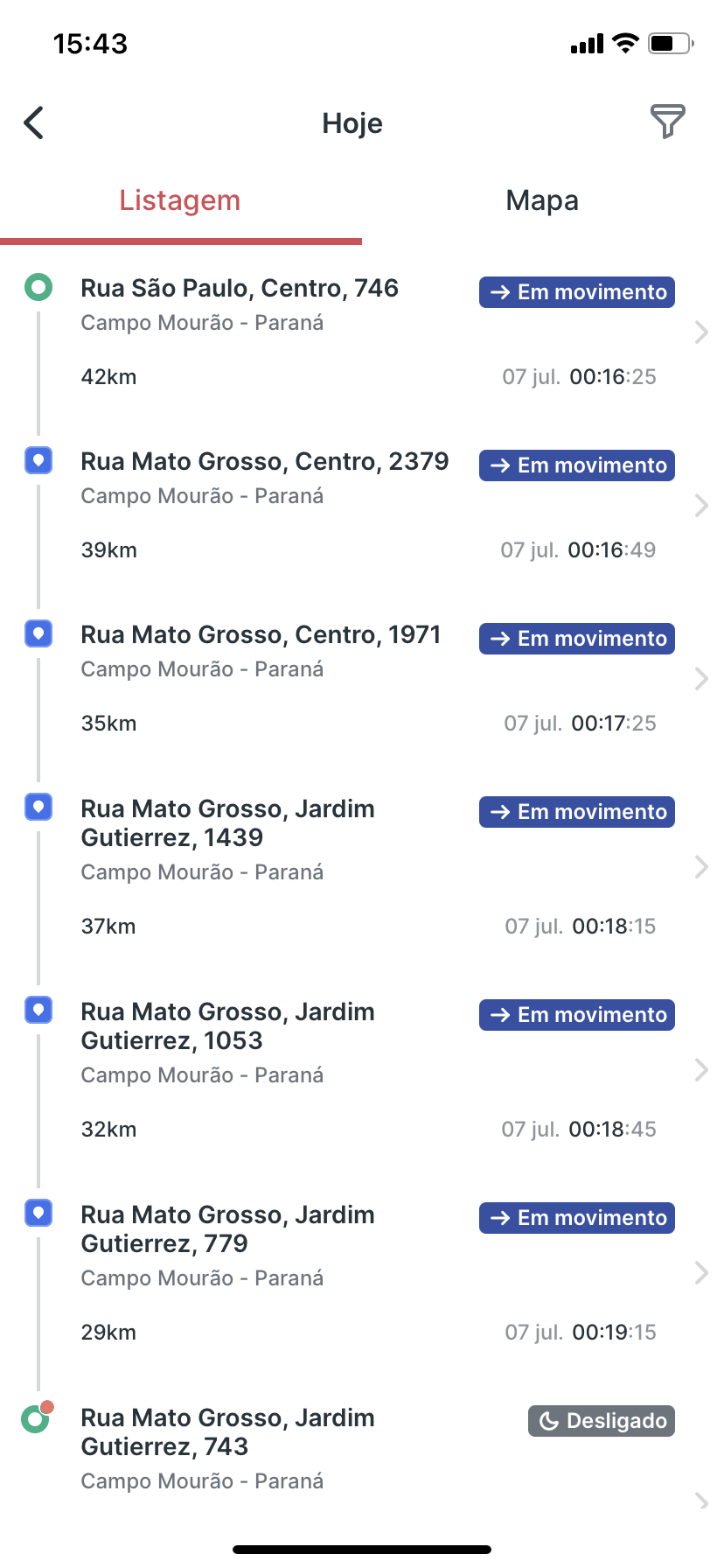Viewport: 724px width, 1568px height.
Task: Switch to the Mapa tab
Action: 542,201
